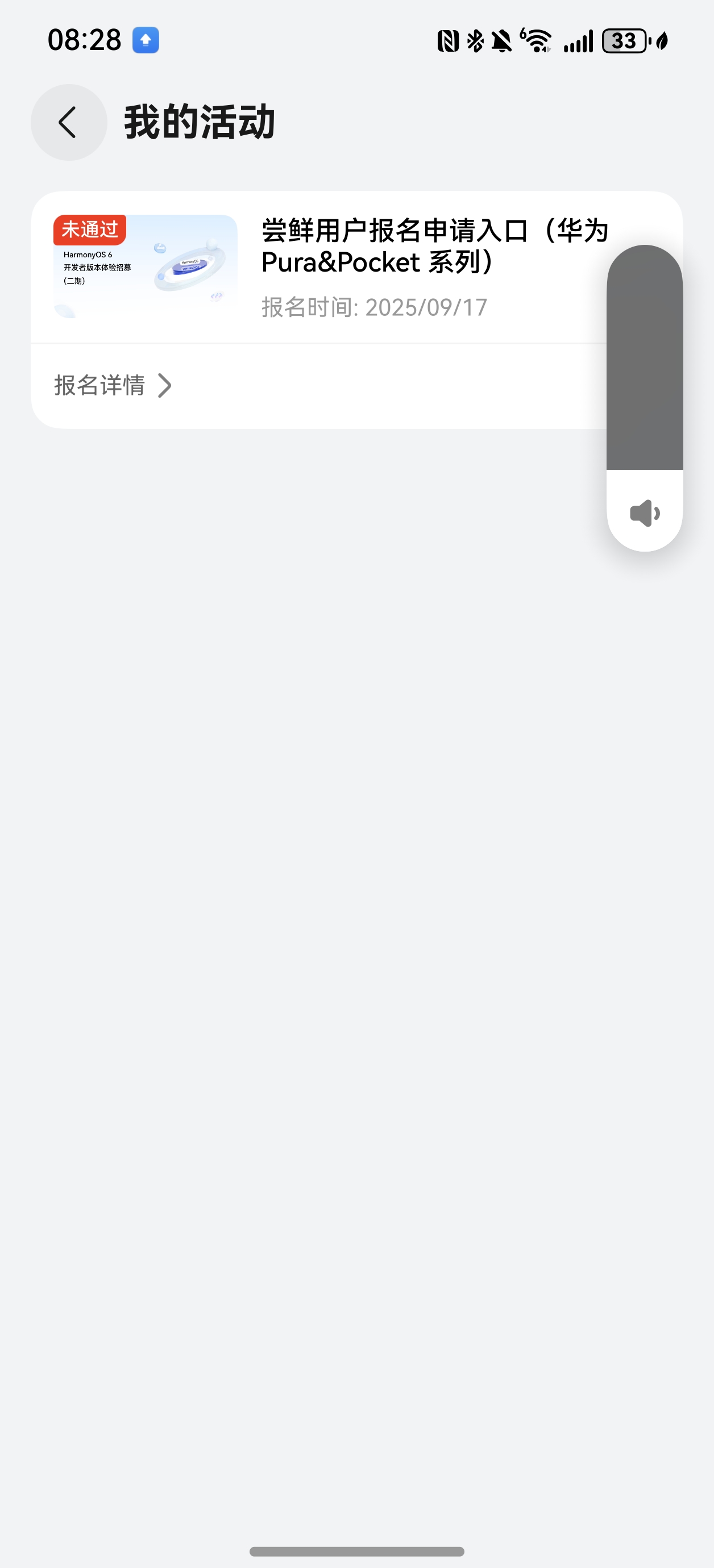This screenshot has width=714, height=1568.
Task: Tap the volume slider bar
Action: (644, 358)
